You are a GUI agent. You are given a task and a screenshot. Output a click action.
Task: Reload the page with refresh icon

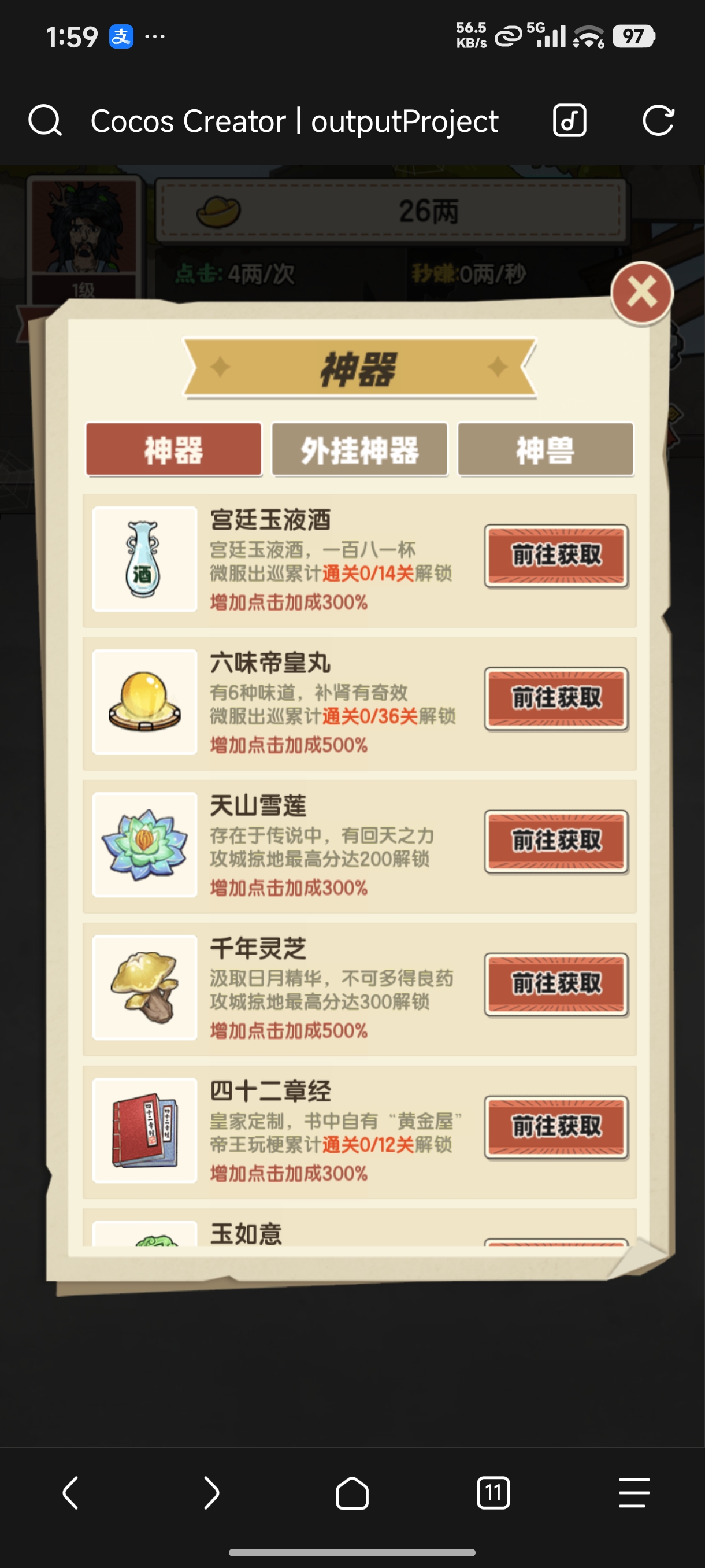(x=658, y=120)
